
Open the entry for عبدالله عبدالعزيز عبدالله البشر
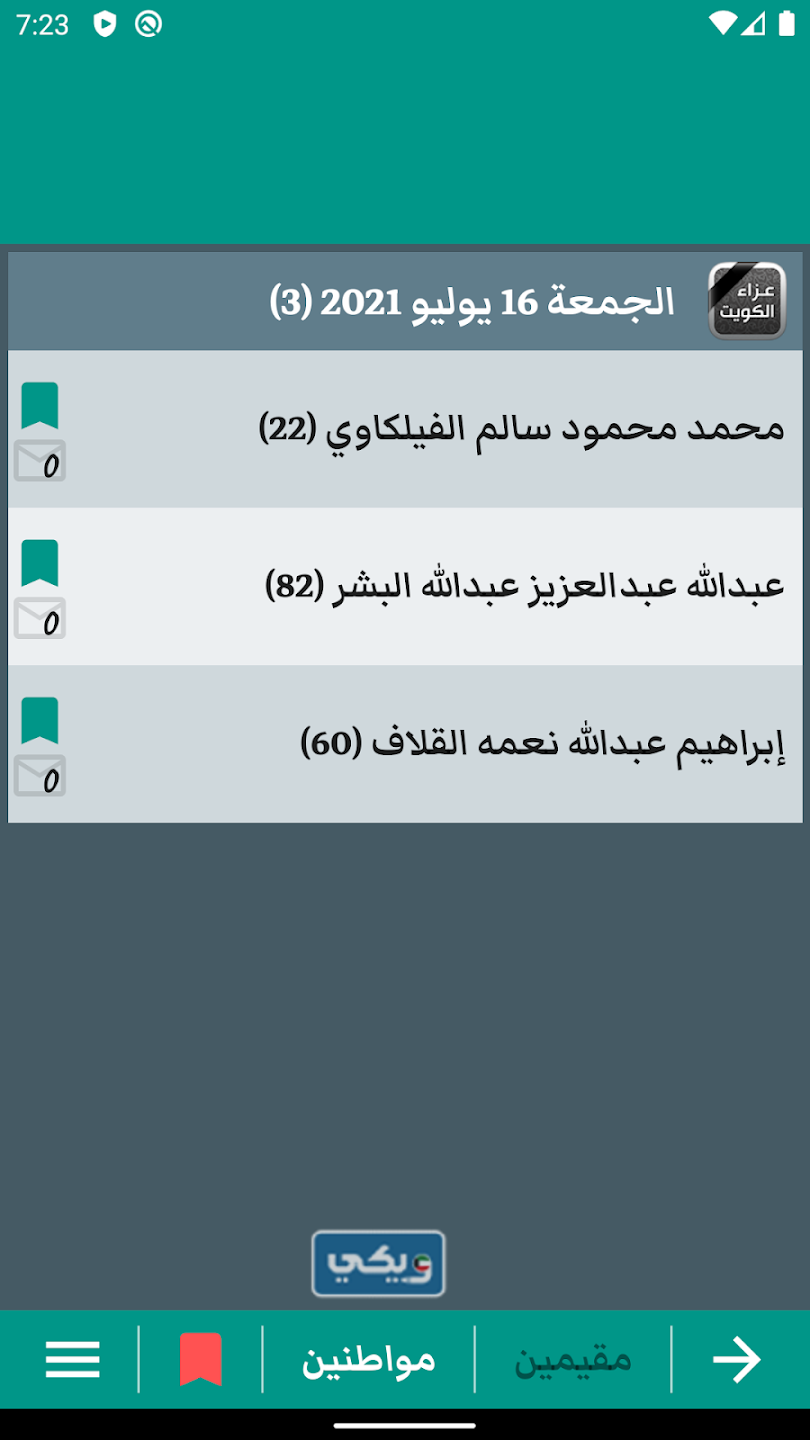click(524, 586)
